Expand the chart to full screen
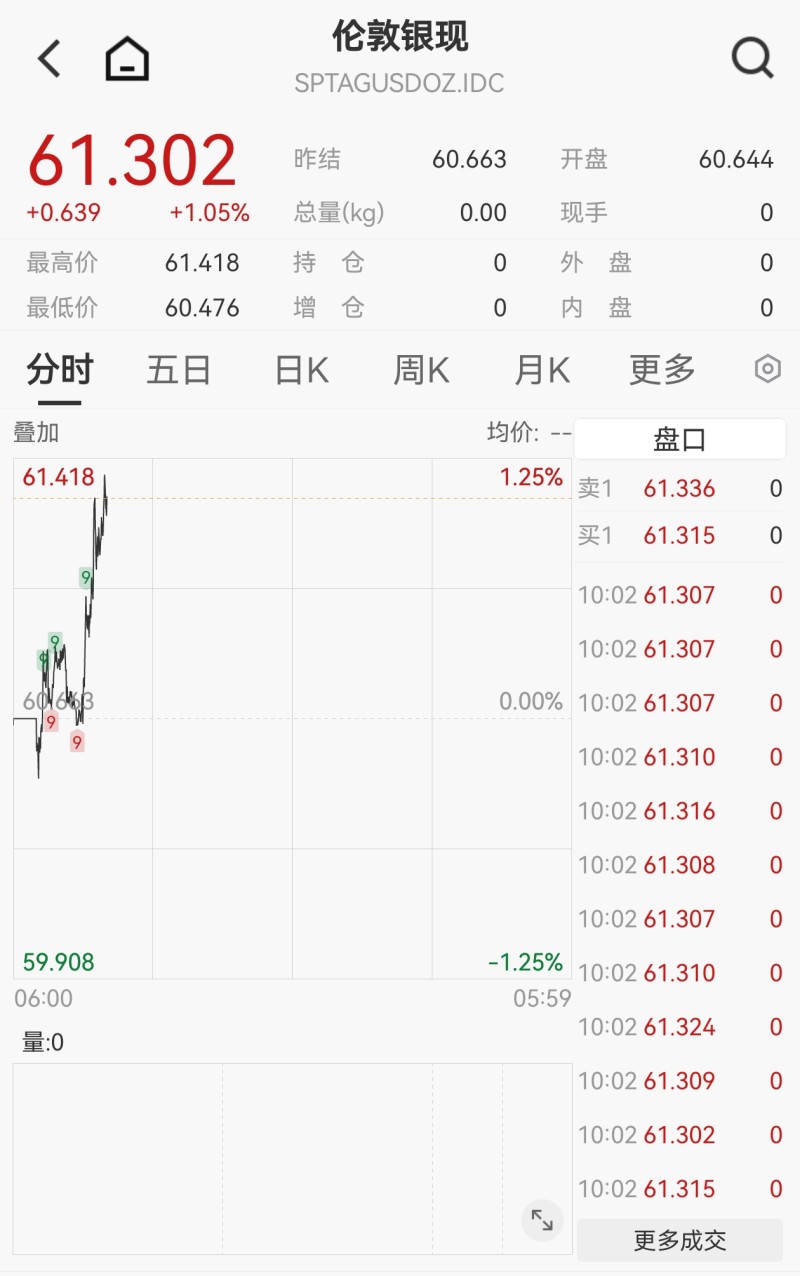This screenshot has width=800, height=1276. (542, 1220)
